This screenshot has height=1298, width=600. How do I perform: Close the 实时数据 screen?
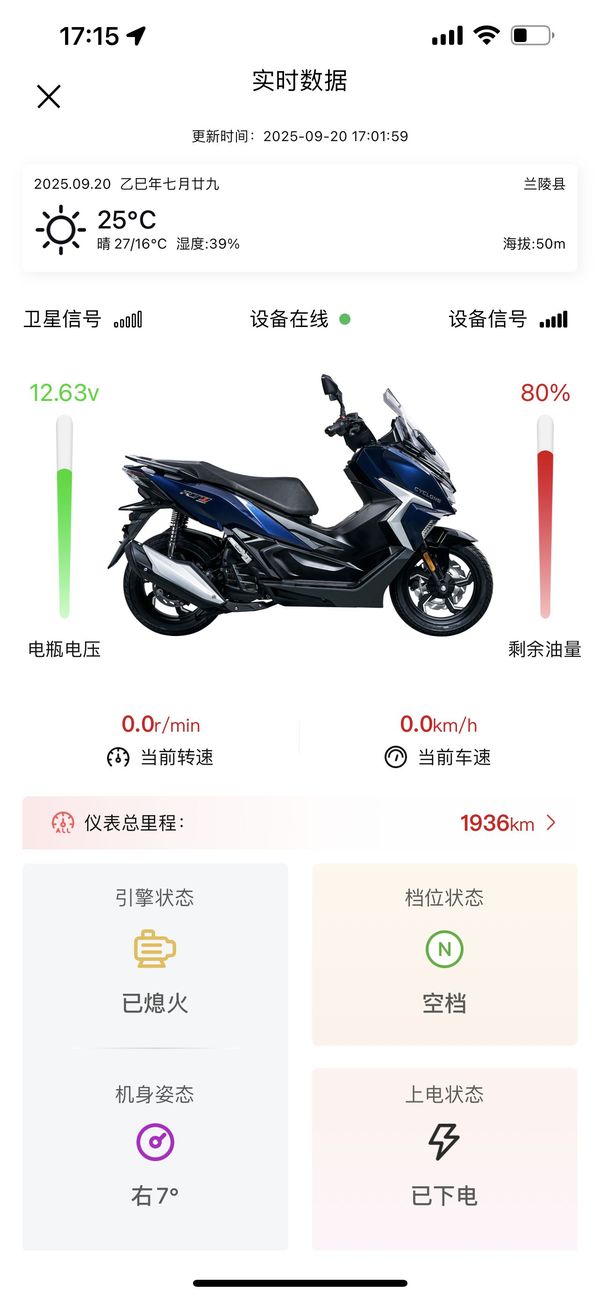point(49,96)
